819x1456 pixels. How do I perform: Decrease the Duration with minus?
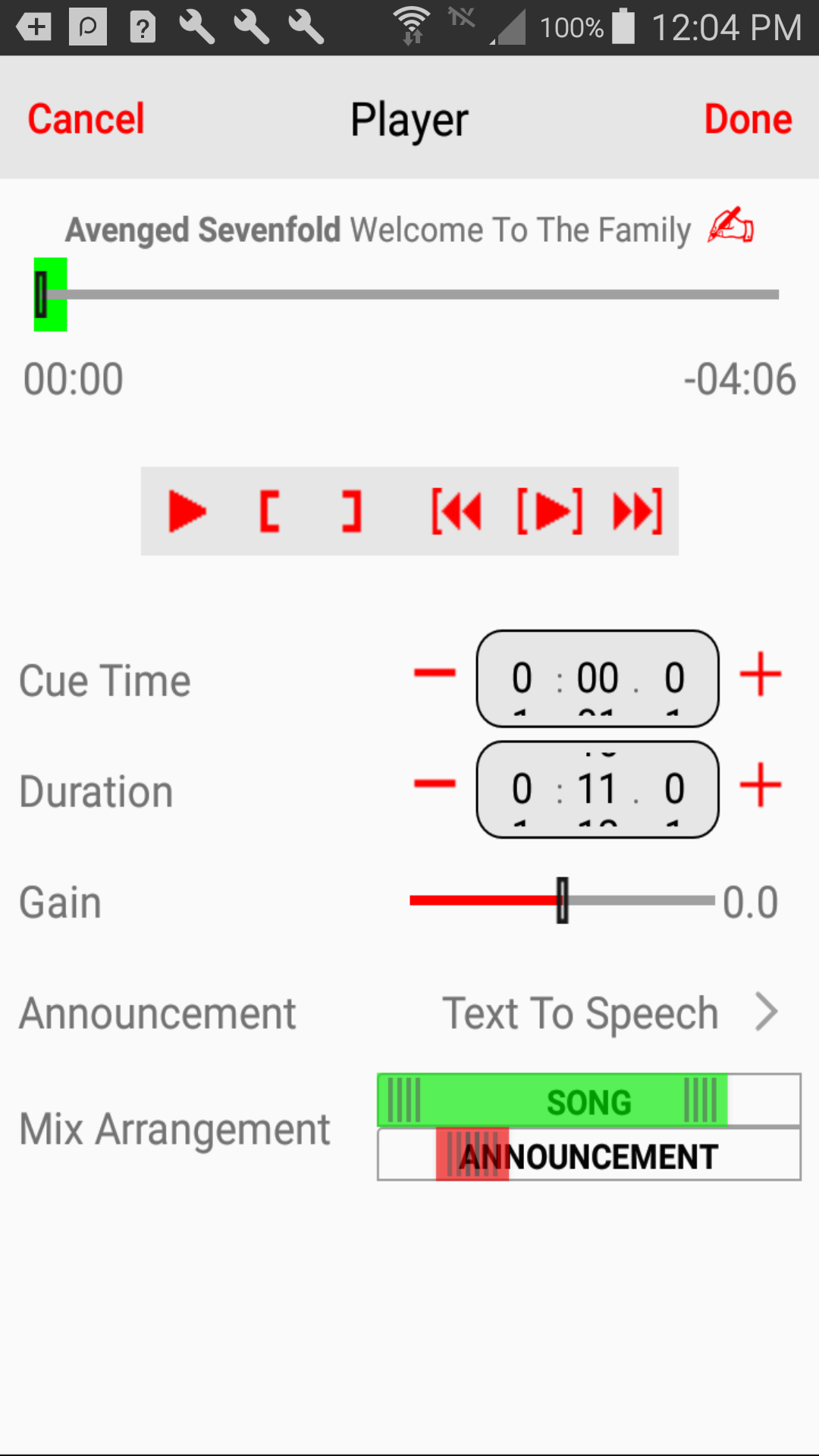click(435, 784)
